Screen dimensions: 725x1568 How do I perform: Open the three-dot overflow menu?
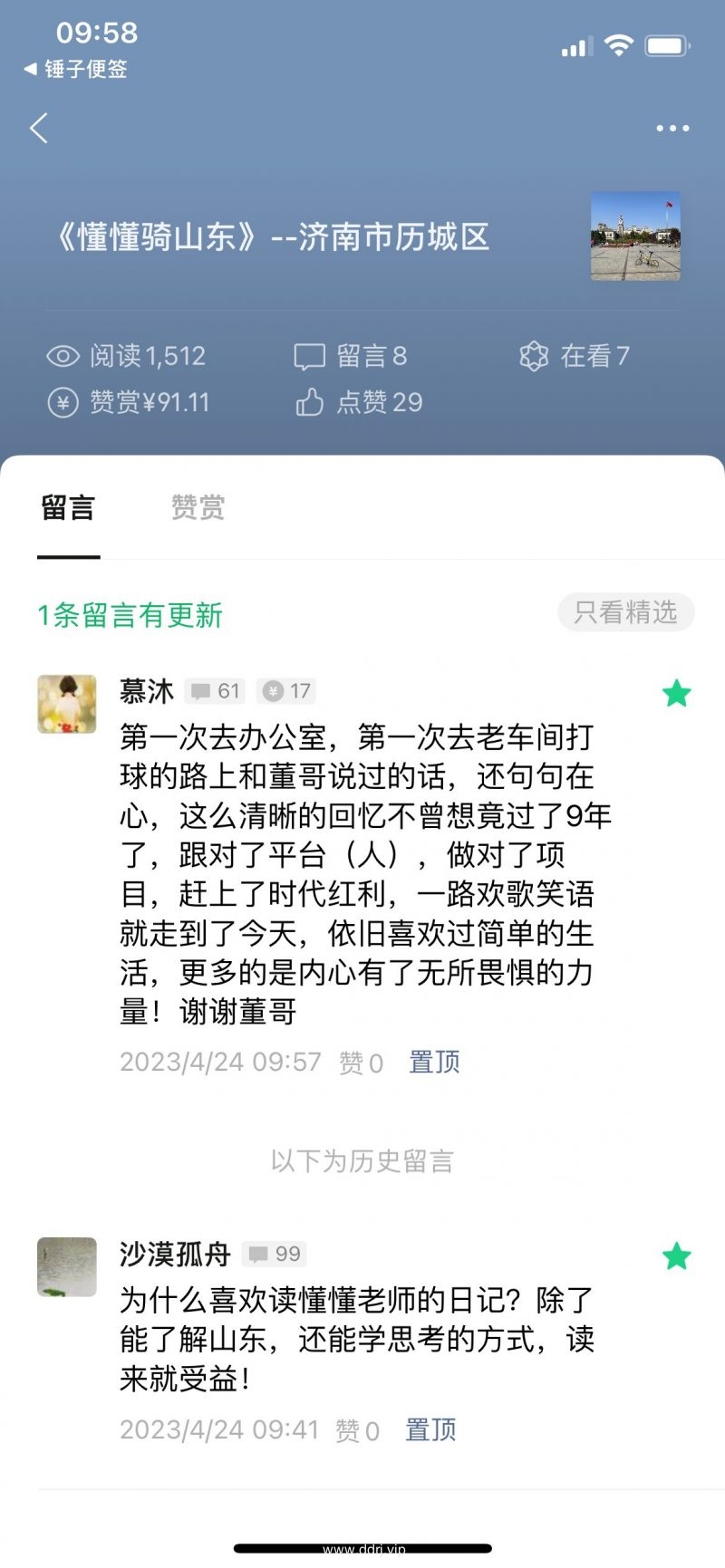(x=672, y=129)
